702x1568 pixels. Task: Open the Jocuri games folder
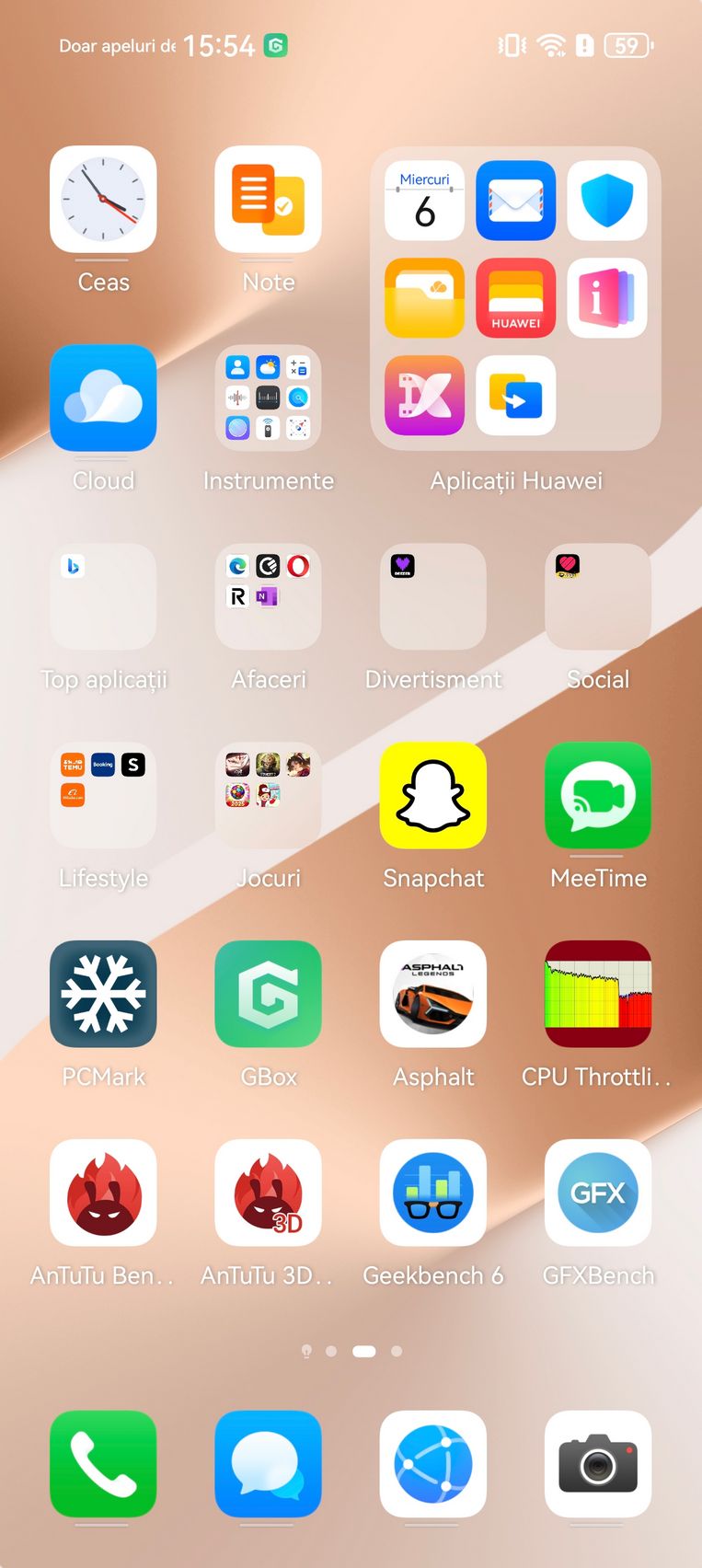(268, 795)
